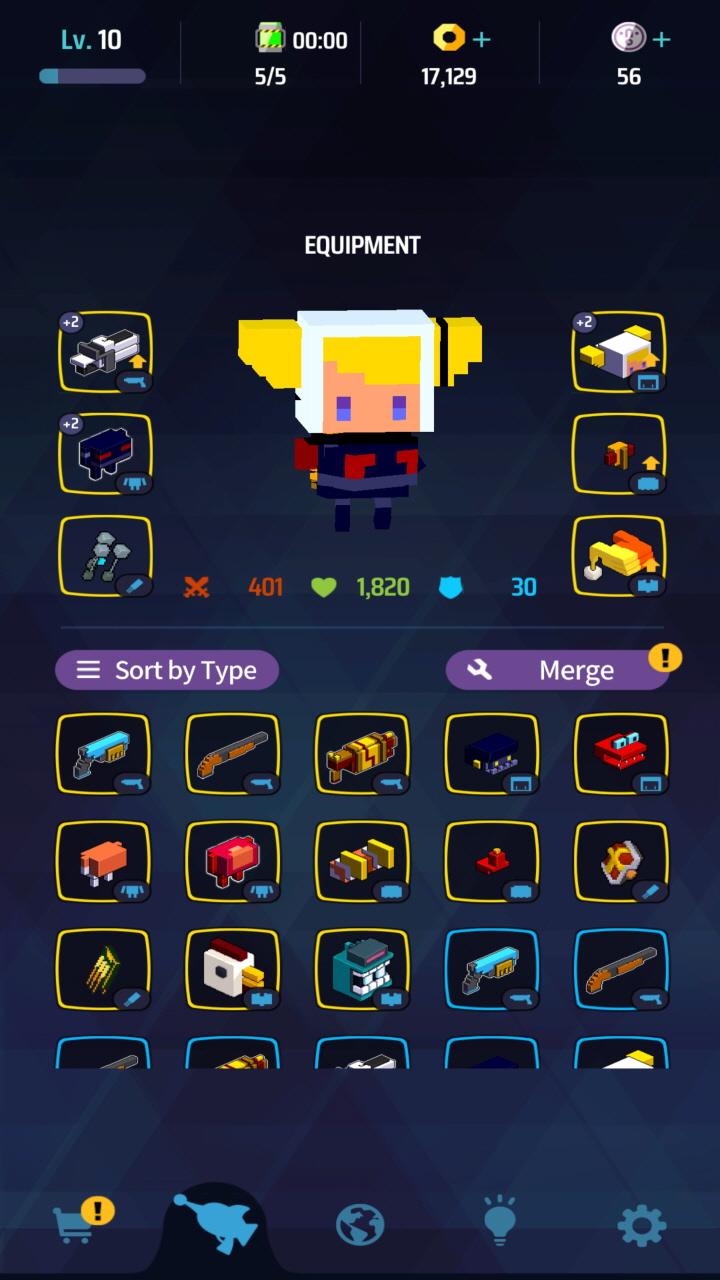Select equipped dark blue armor slot
The height and width of the screenshot is (1280, 720).
106,454
